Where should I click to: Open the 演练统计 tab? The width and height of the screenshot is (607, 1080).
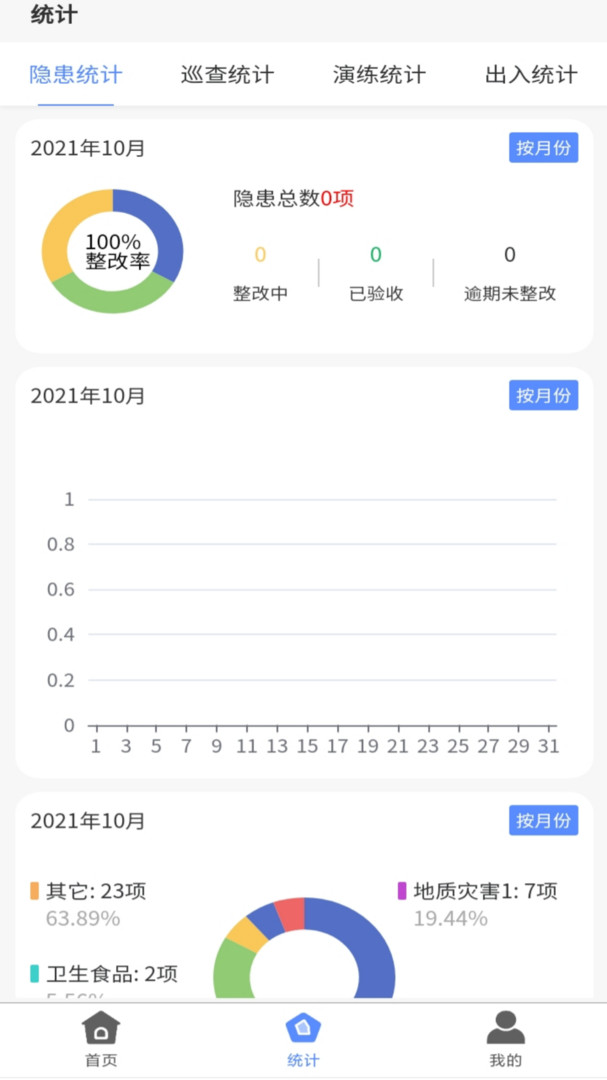[379, 75]
